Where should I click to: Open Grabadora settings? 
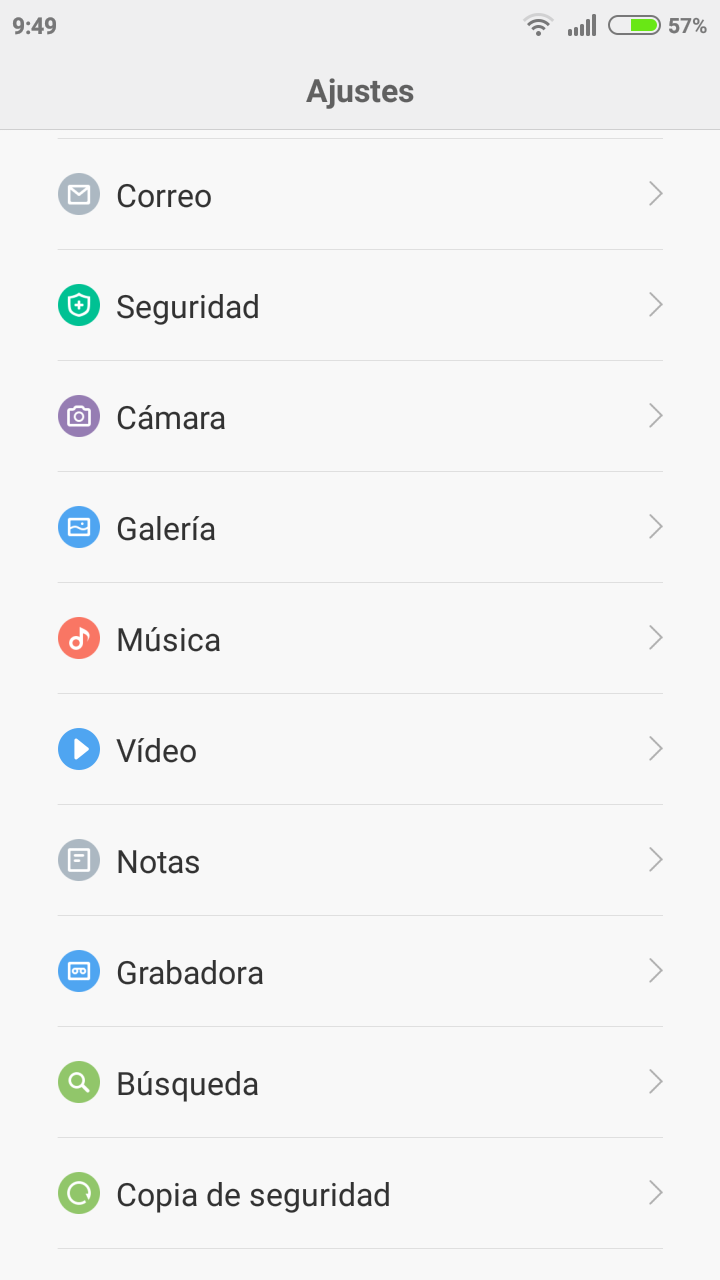[360, 972]
